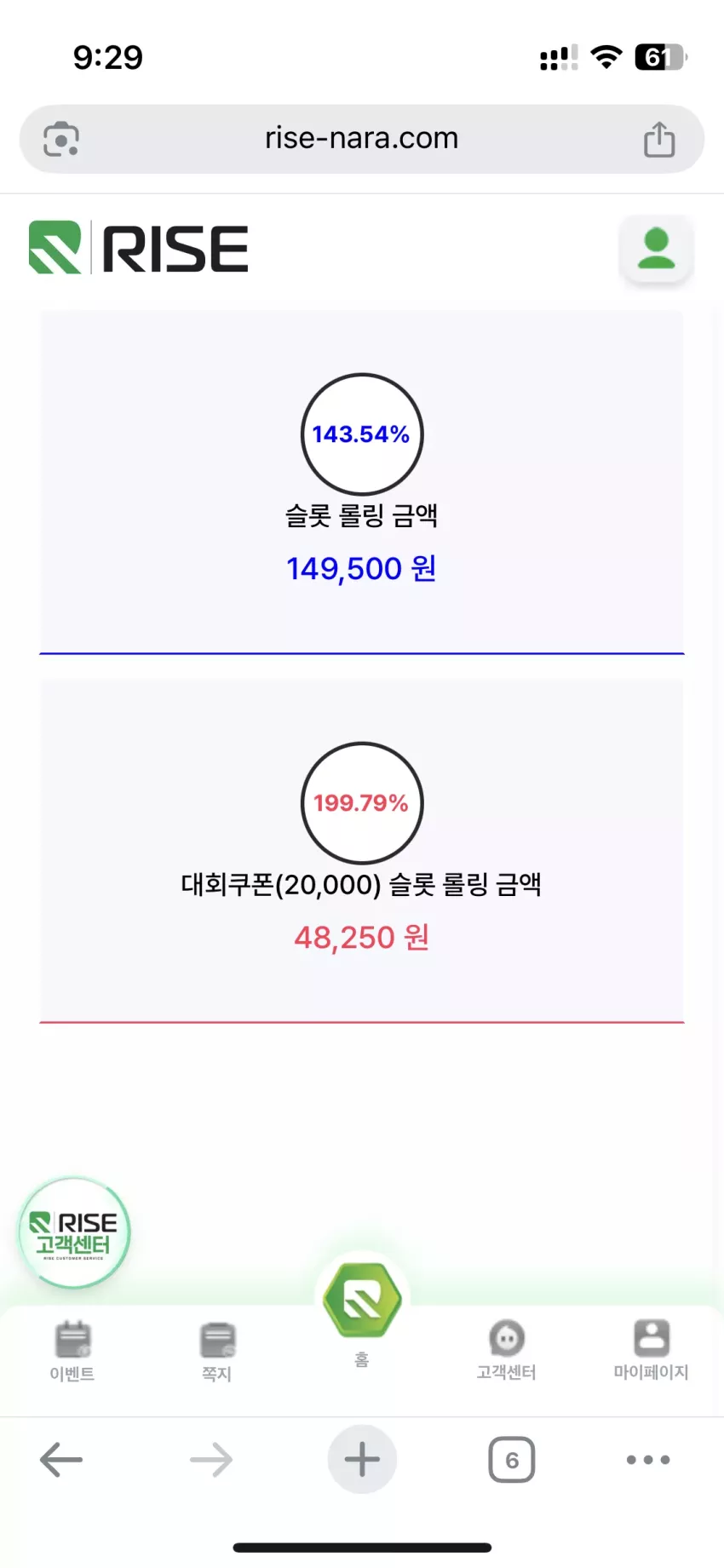Switch to the 마이페이지 tab

click(652, 1349)
